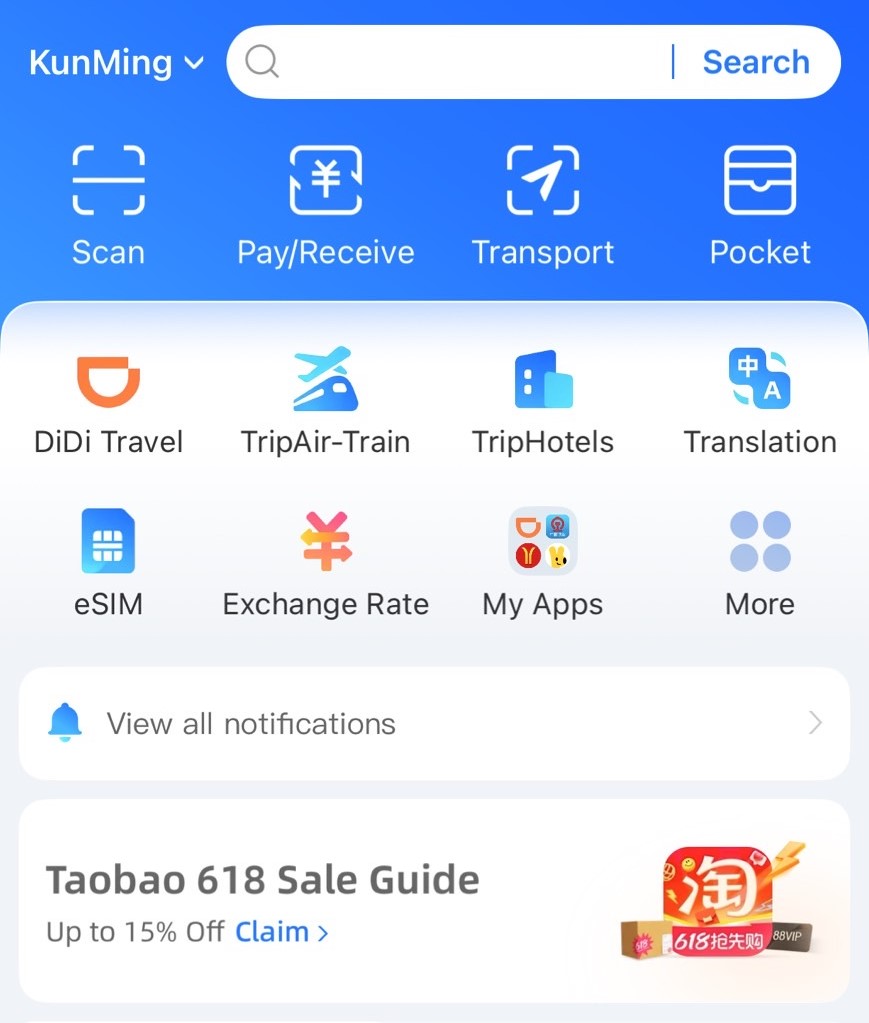
Task: Open the Scan feature
Action: coord(108,204)
